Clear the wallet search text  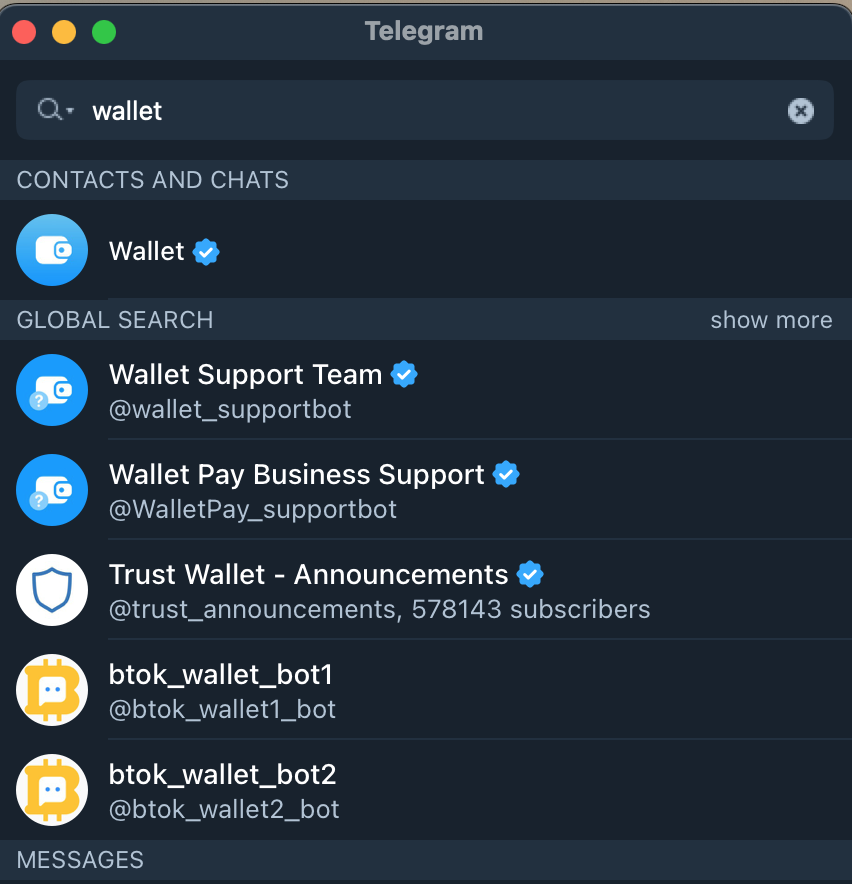click(800, 111)
